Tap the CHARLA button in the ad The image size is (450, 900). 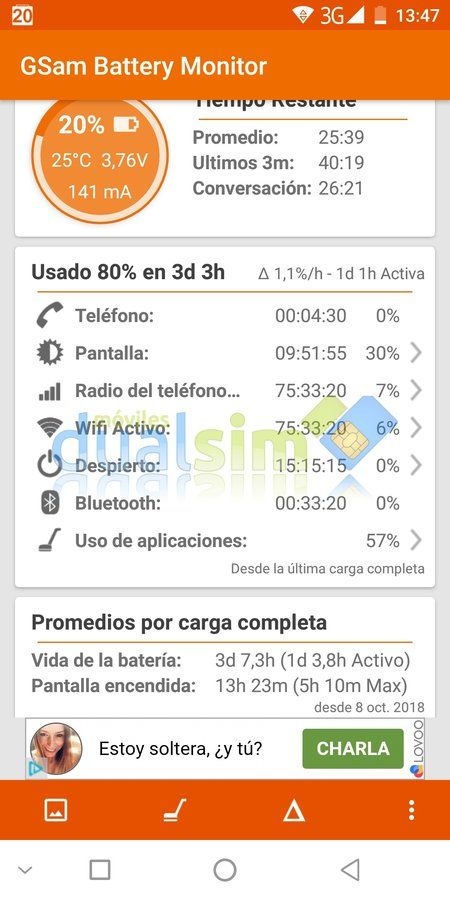[353, 748]
